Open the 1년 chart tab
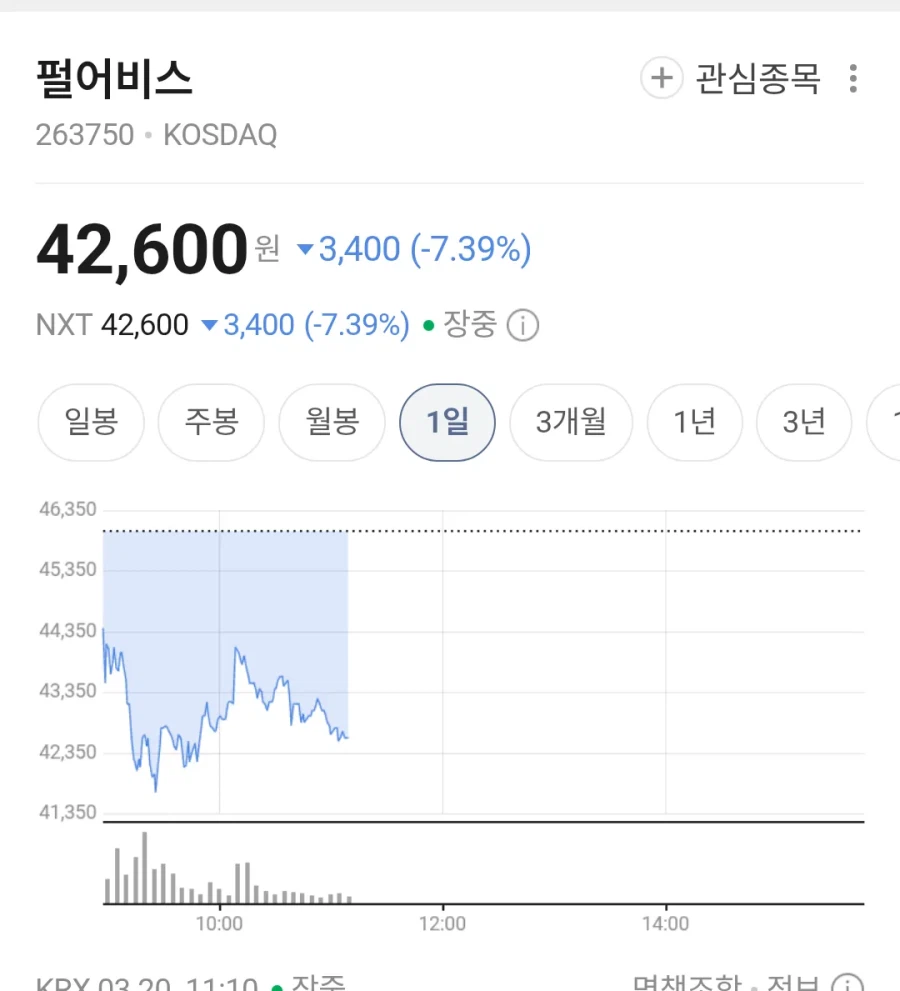This screenshot has height=991, width=900. pyautogui.click(x=695, y=422)
